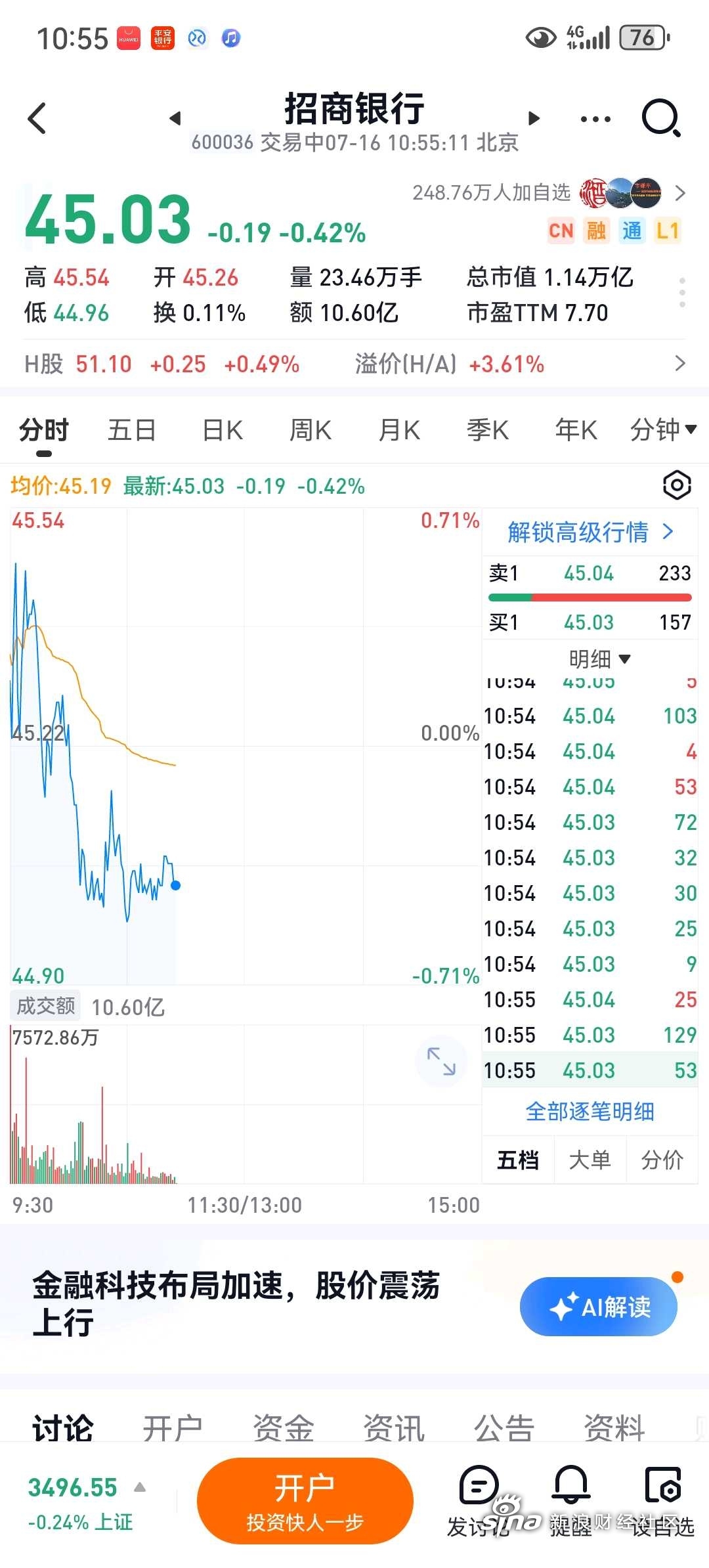
Task: View 全部逐笔明细
Action: coord(590,1112)
